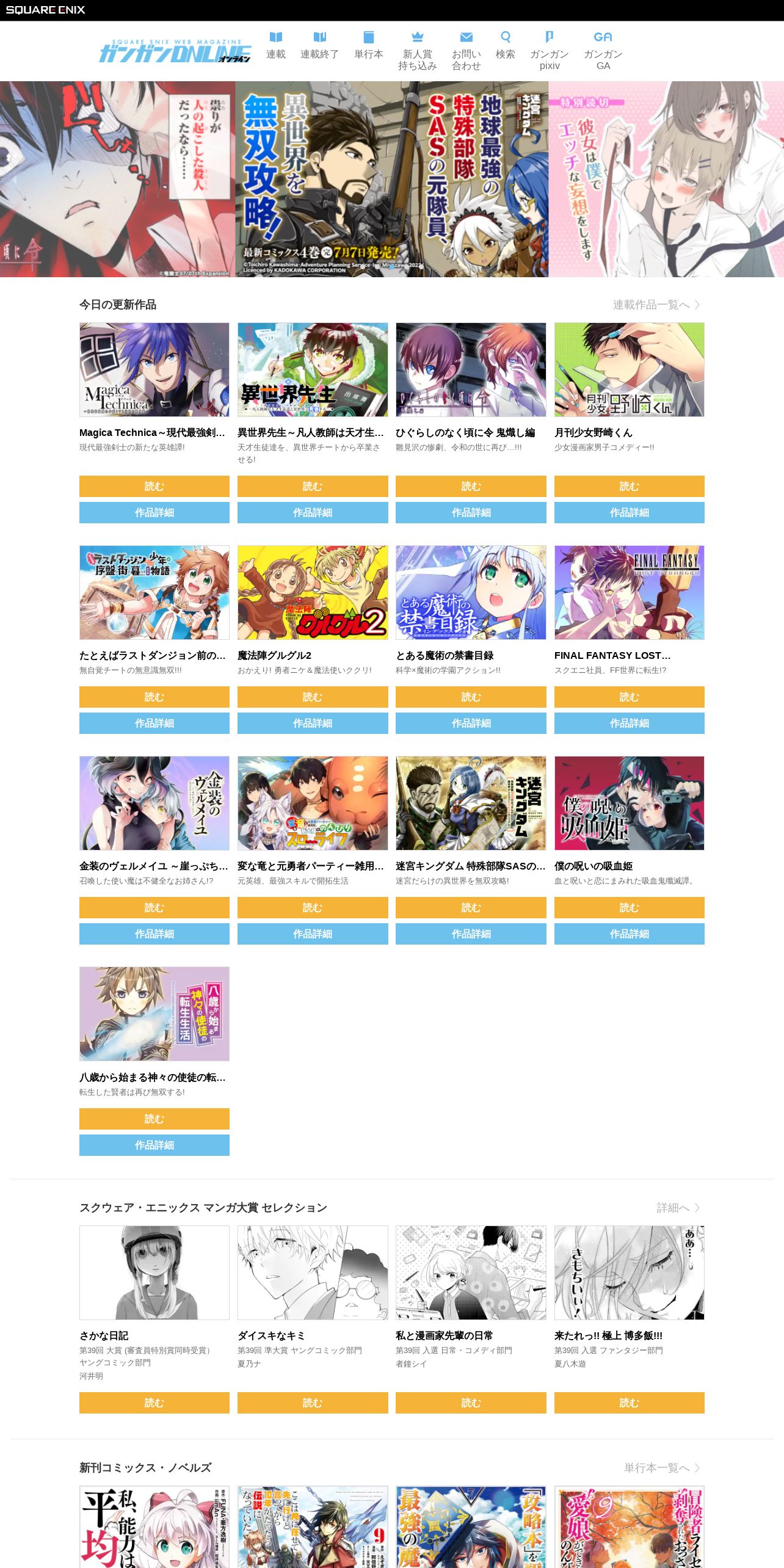Open the 連載終了 section
Image resolution: width=784 pixels, height=1568 pixels.
pos(319,46)
